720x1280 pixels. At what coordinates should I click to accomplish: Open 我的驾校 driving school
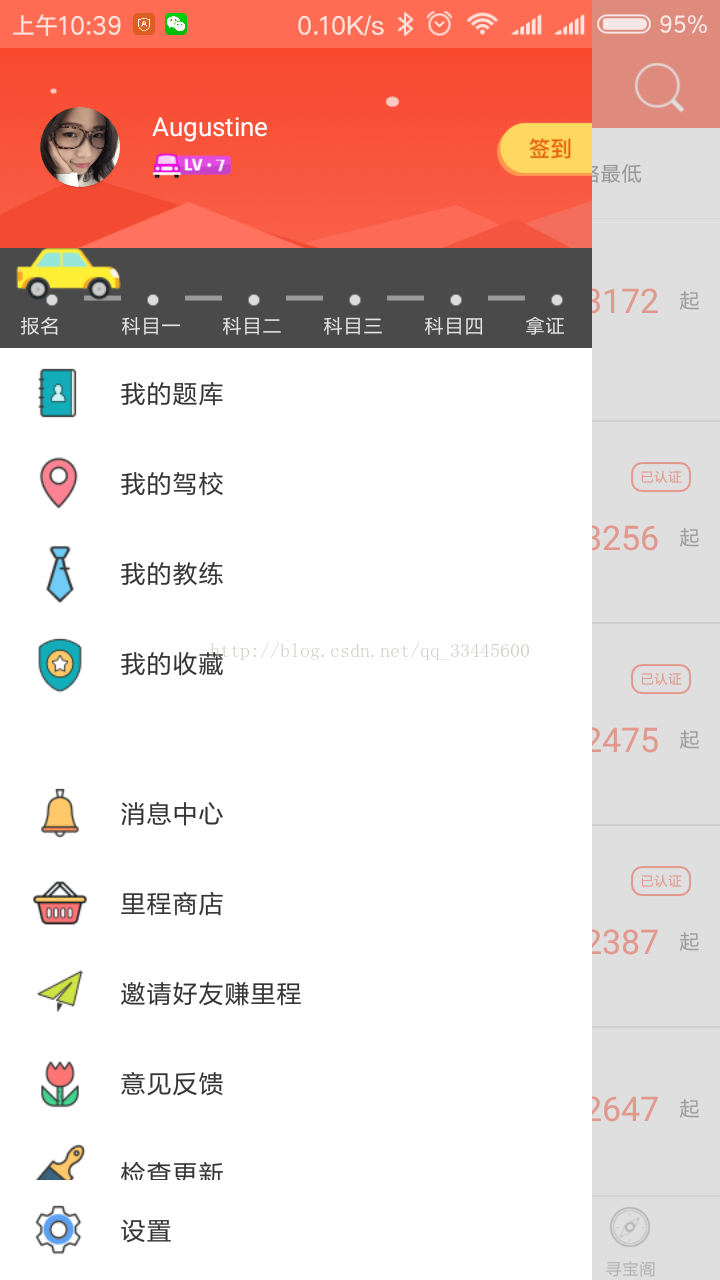click(x=171, y=484)
